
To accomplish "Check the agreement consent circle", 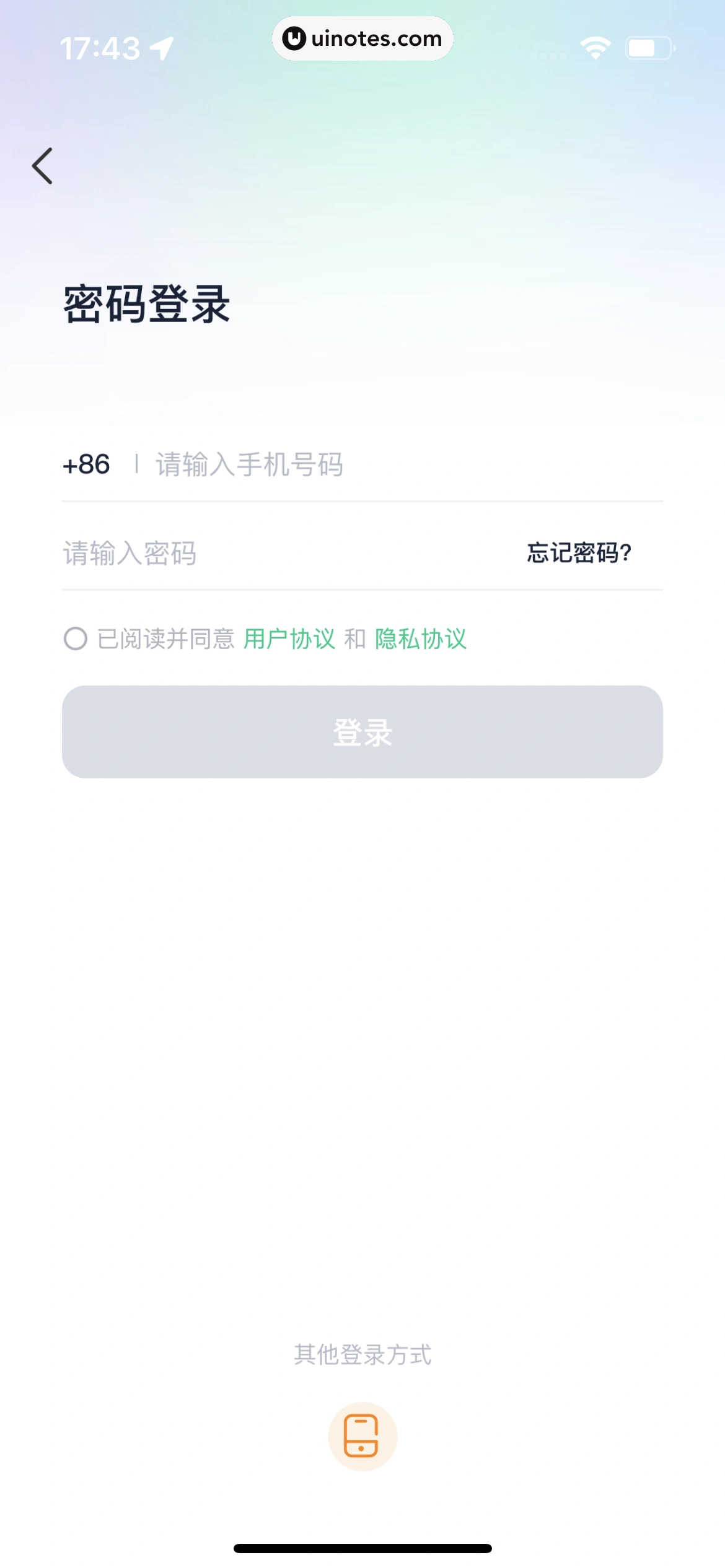I will coord(76,638).
